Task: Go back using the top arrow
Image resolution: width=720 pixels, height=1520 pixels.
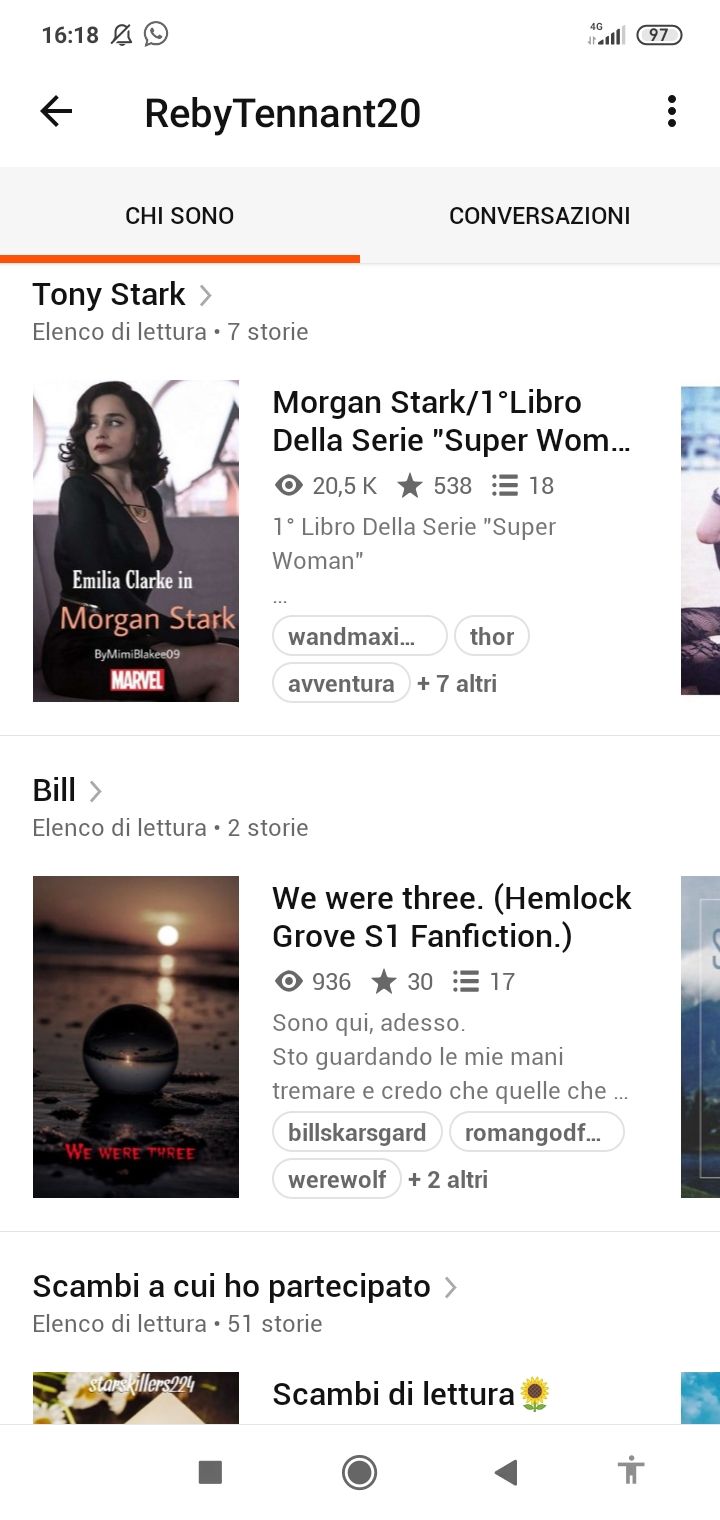Action: click(56, 112)
